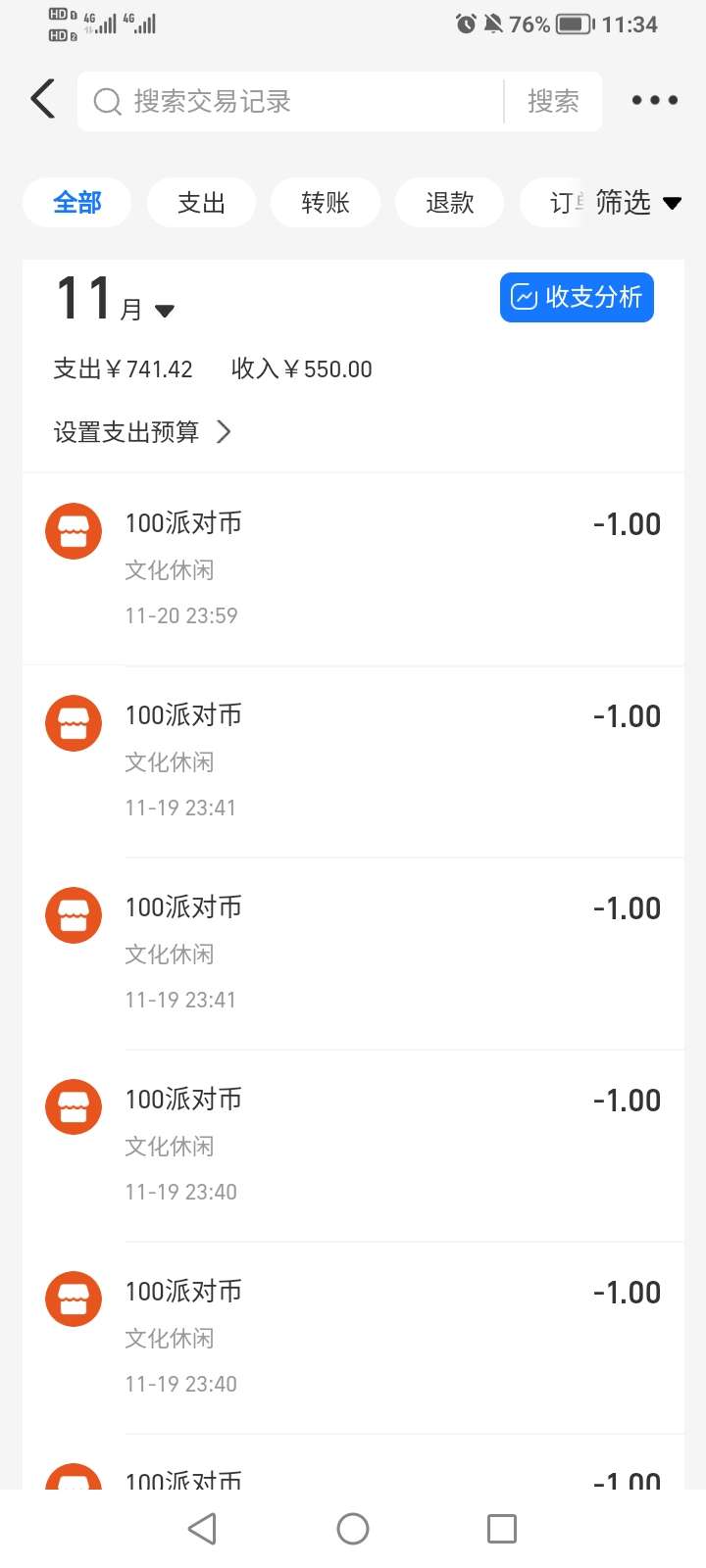Tap the 搜索 button

point(553,101)
